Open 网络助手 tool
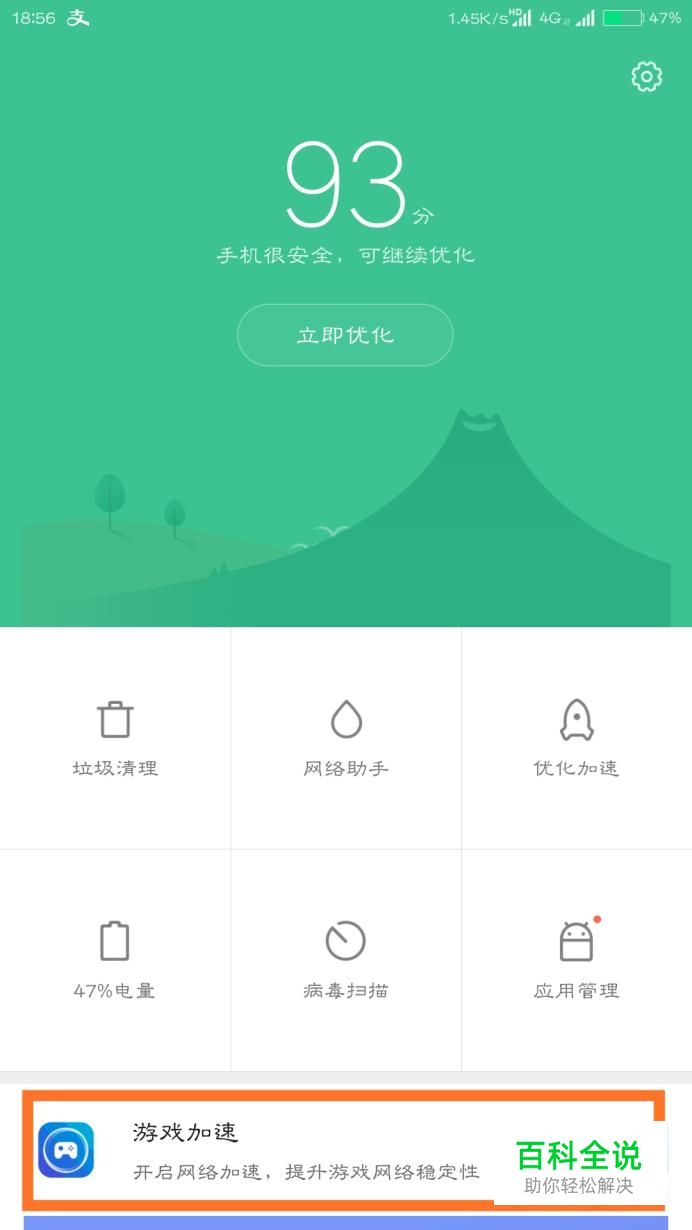 [346, 738]
